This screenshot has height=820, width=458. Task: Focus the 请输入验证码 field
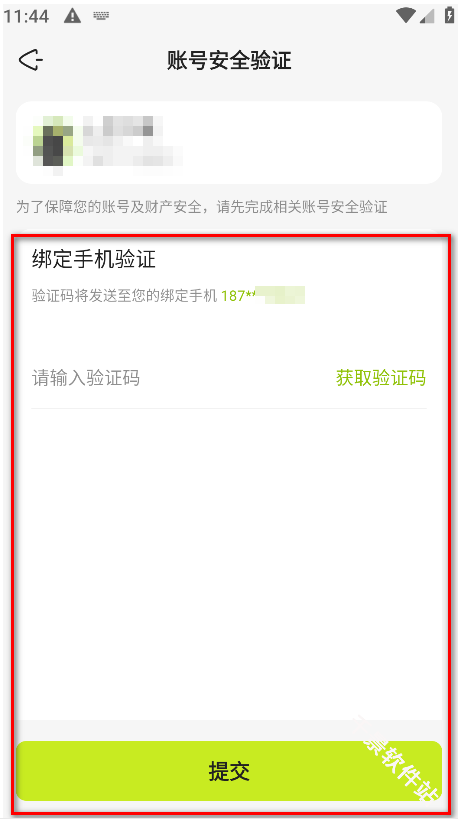tap(178, 378)
